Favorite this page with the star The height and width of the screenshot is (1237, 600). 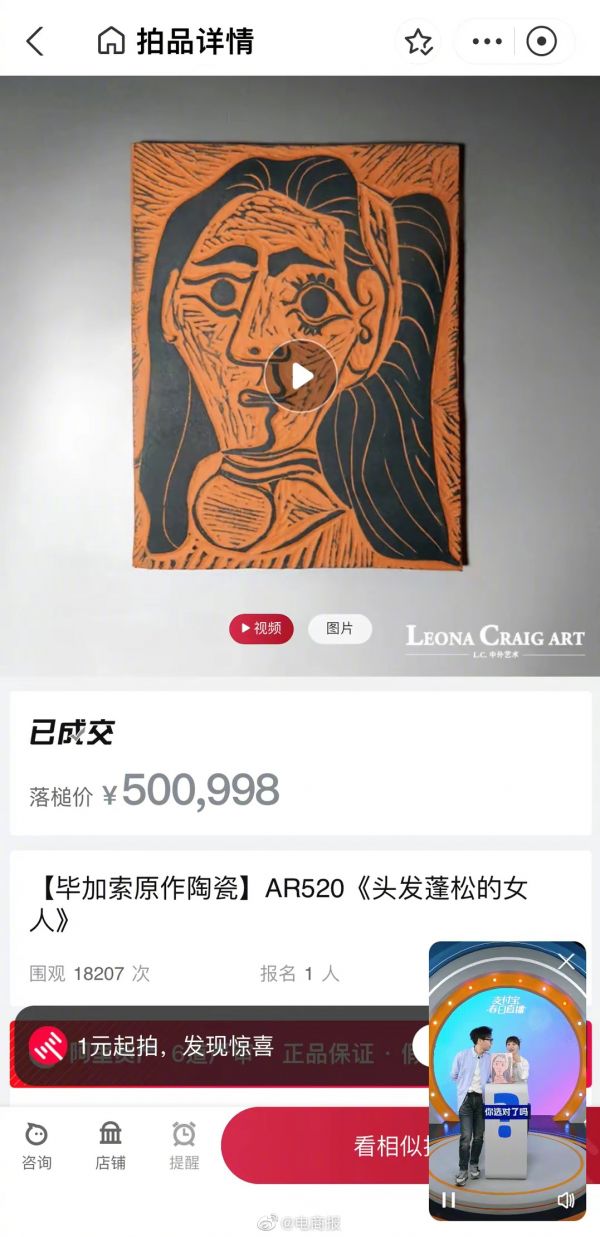coord(418,41)
